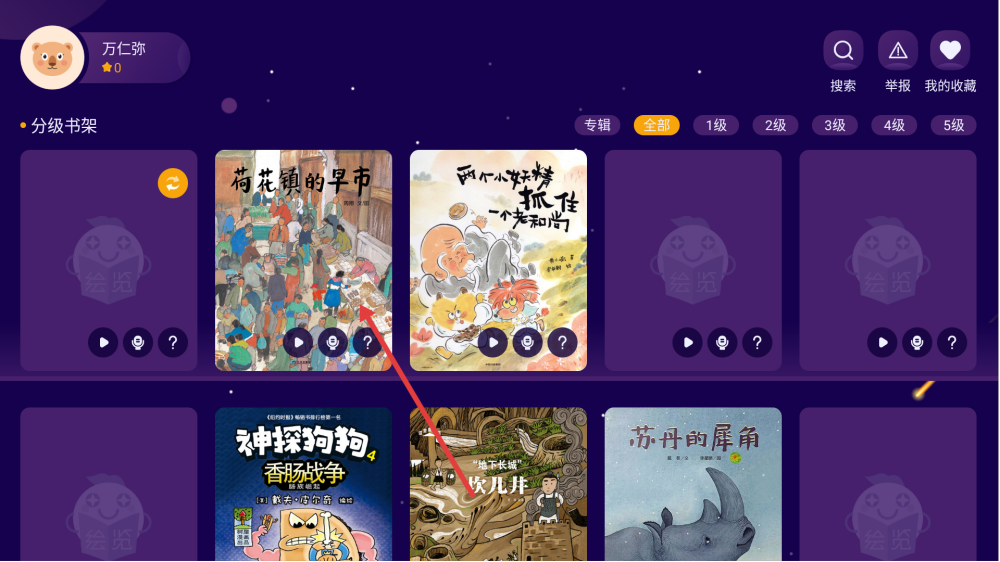Filter books by 2级
This screenshot has width=1000, height=562.
coord(775,125)
